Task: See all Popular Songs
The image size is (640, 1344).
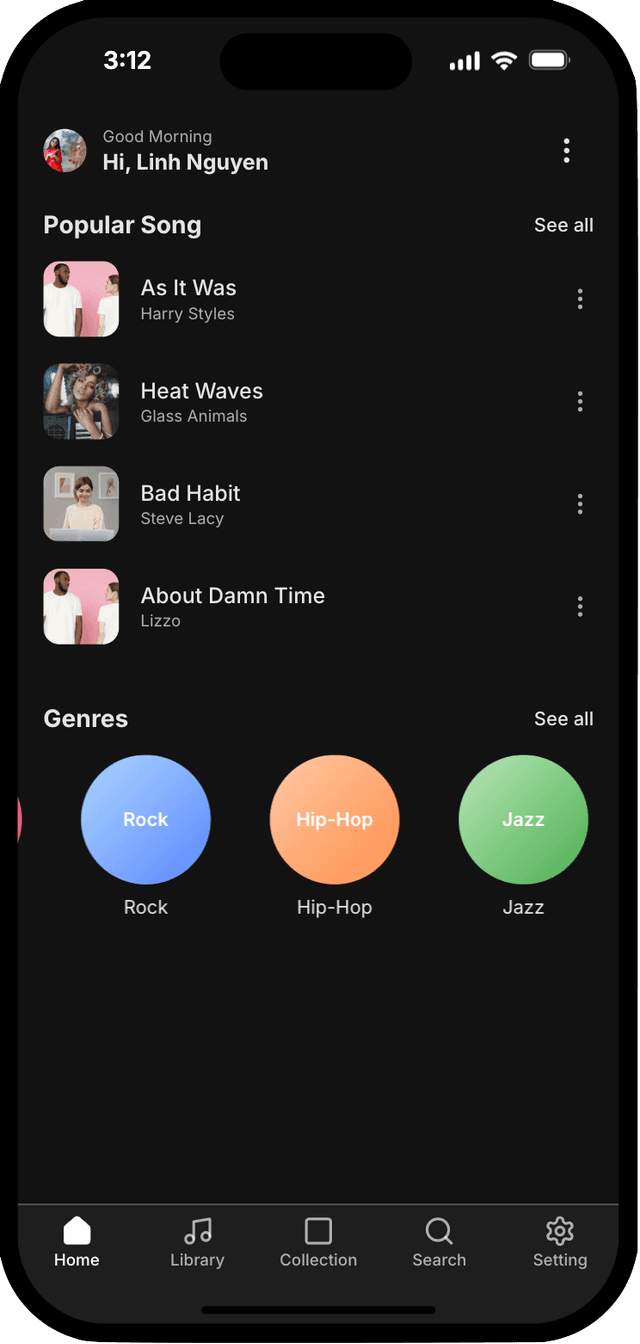Action: (x=563, y=225)
